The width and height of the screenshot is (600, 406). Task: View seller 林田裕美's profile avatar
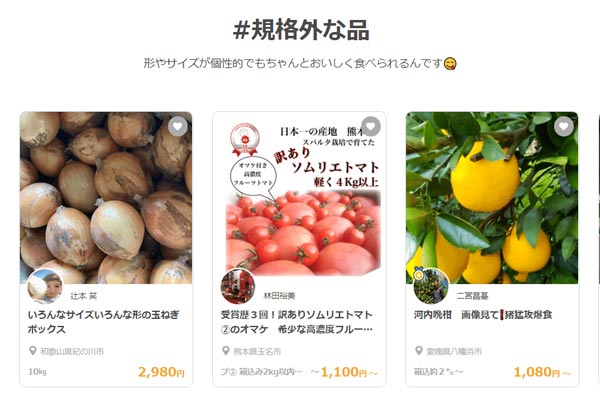click(x=238, y=286)
